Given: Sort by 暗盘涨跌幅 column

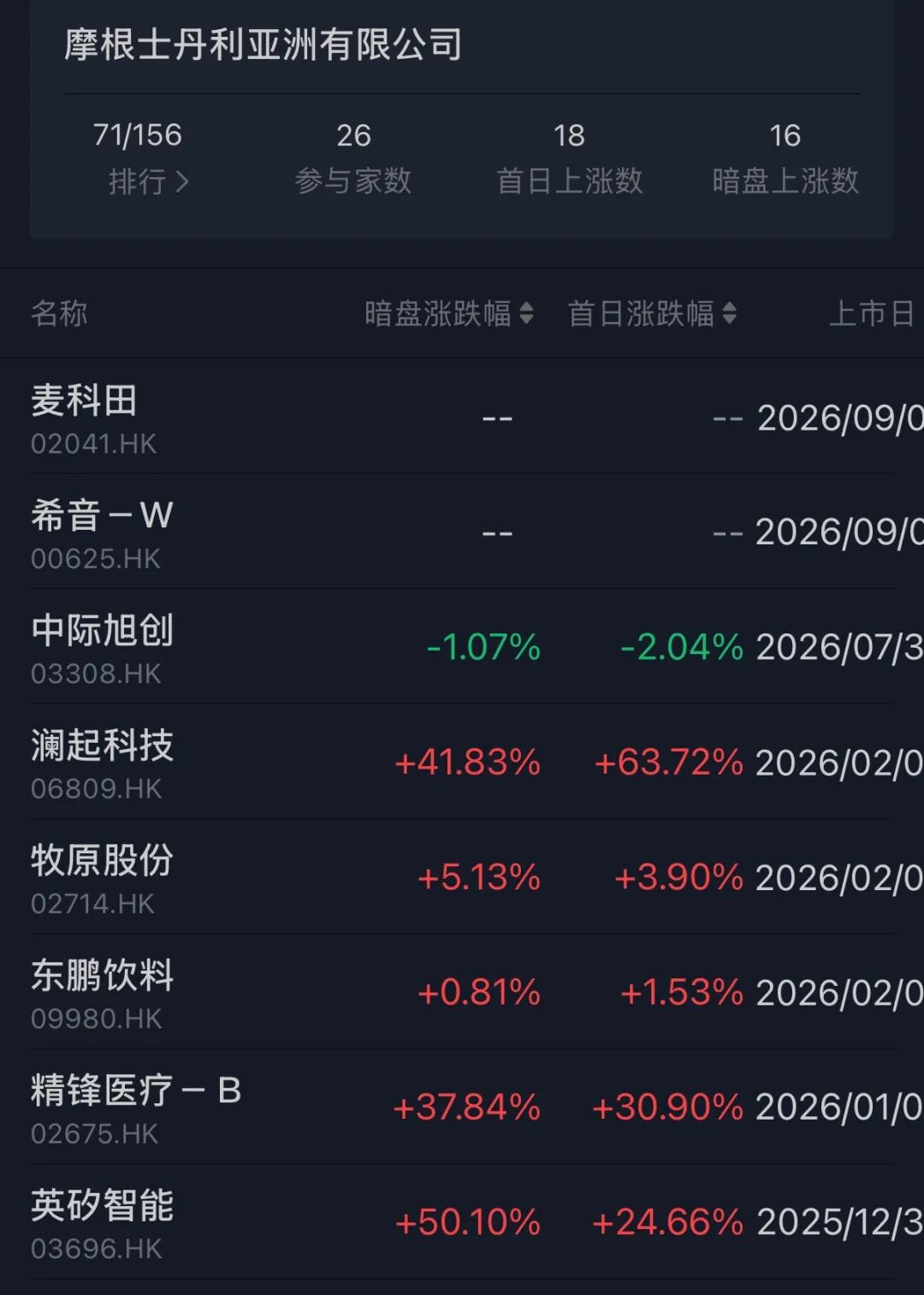Looking at the screenshot, I should click(449, 313).
